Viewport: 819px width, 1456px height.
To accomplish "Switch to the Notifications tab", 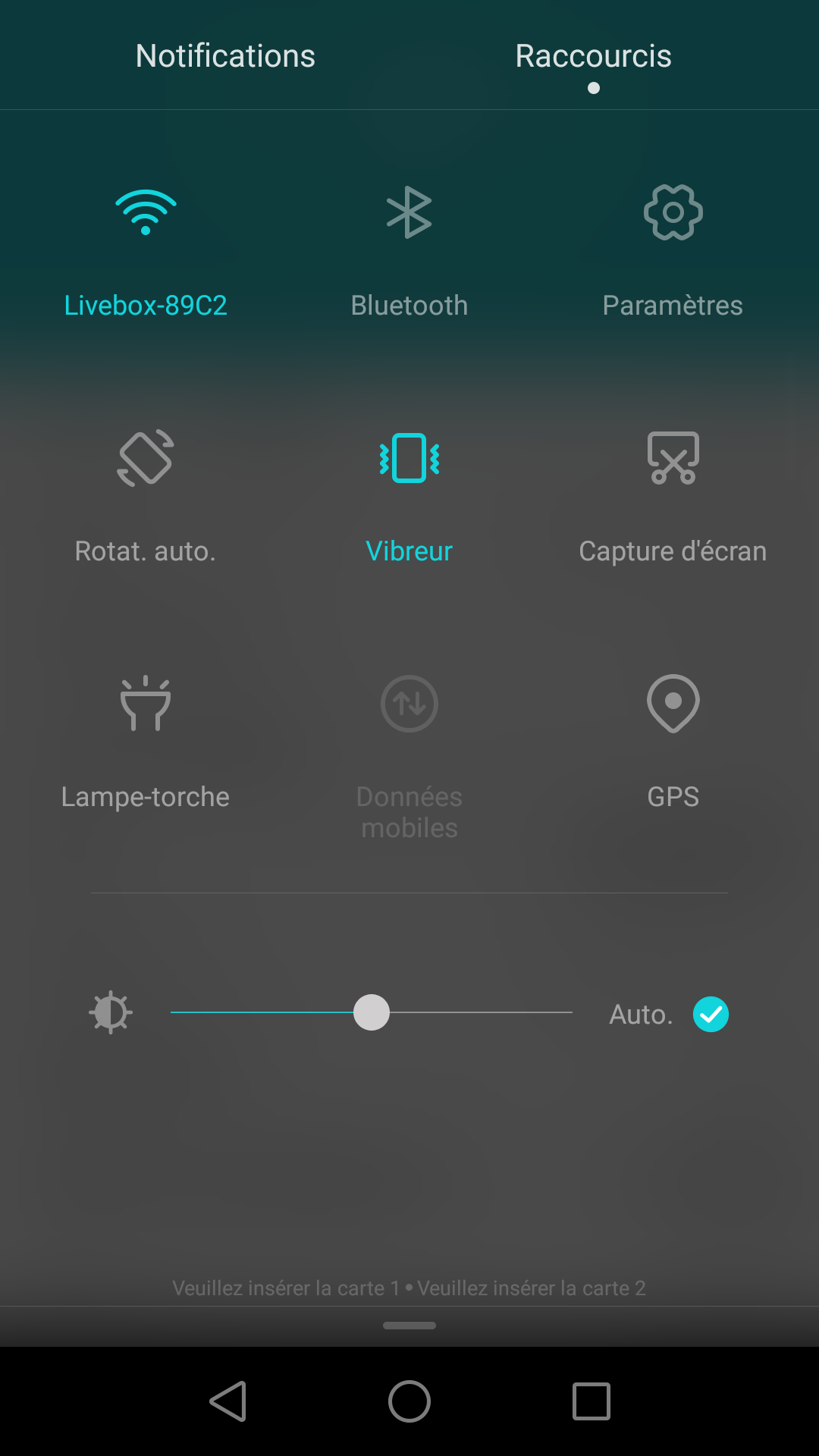I will click(x=225, y=56).
